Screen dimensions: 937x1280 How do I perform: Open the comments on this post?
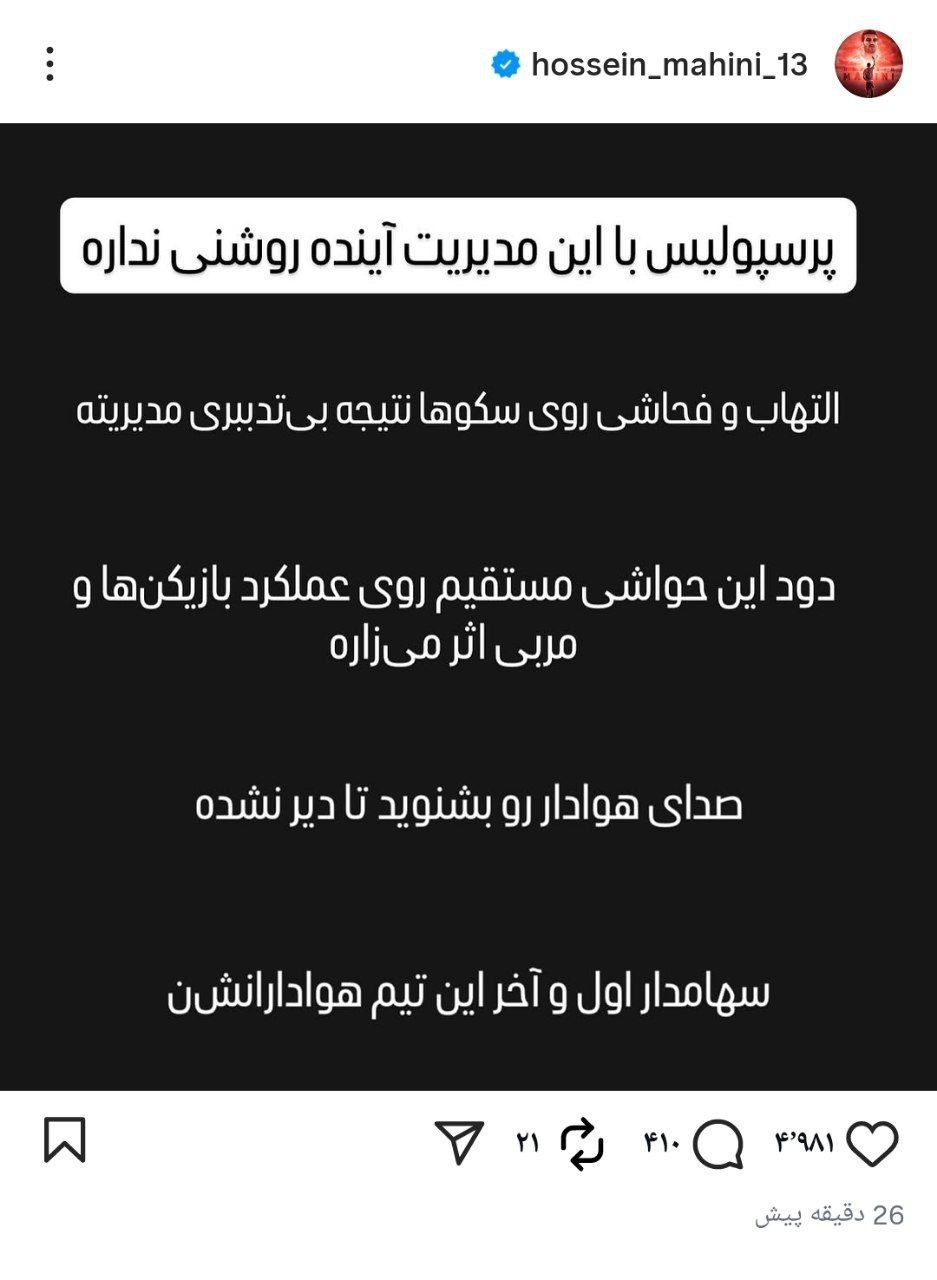(717, 1143)
